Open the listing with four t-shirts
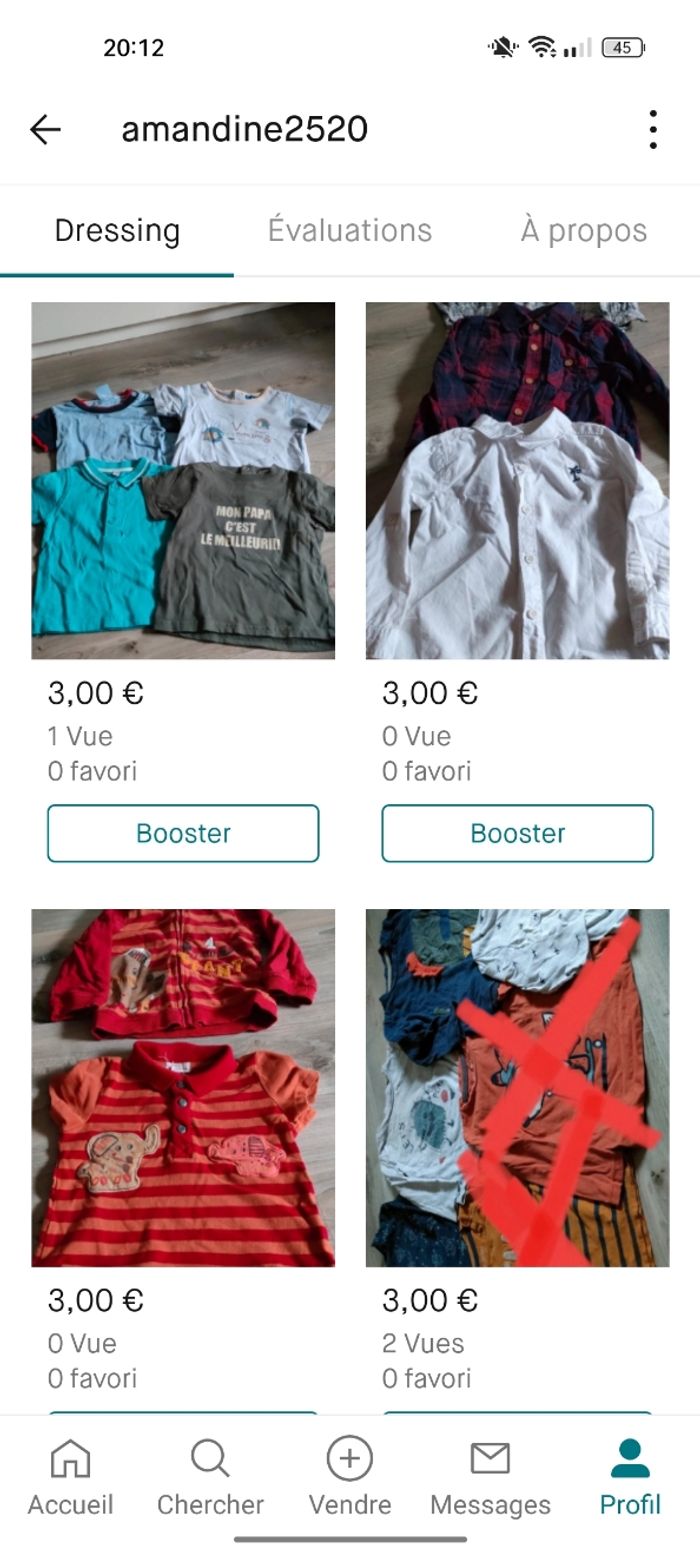This screenshot has height=1556, width=700. click(183, 481)
